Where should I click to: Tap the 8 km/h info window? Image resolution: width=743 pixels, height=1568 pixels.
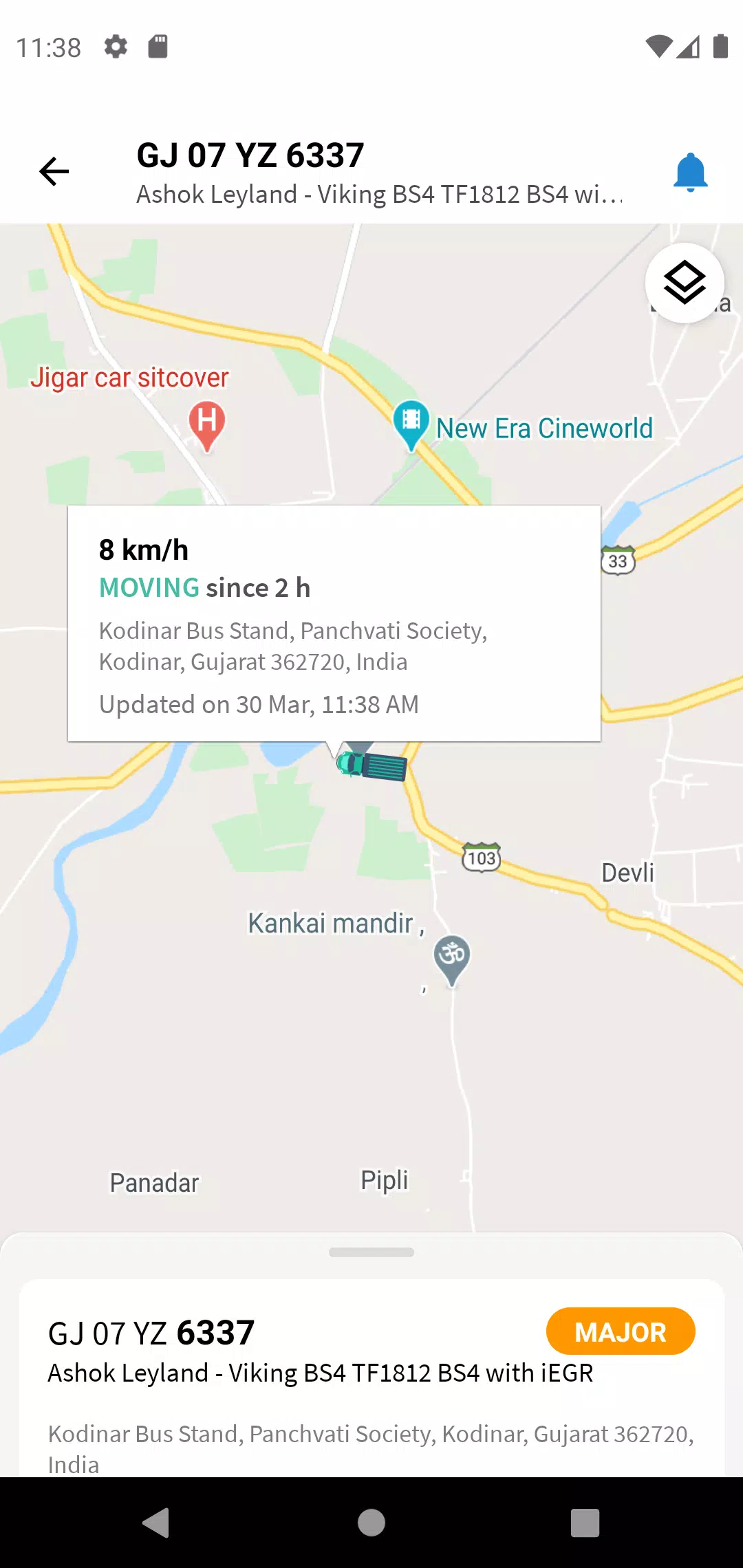click(x=334, y=623)
